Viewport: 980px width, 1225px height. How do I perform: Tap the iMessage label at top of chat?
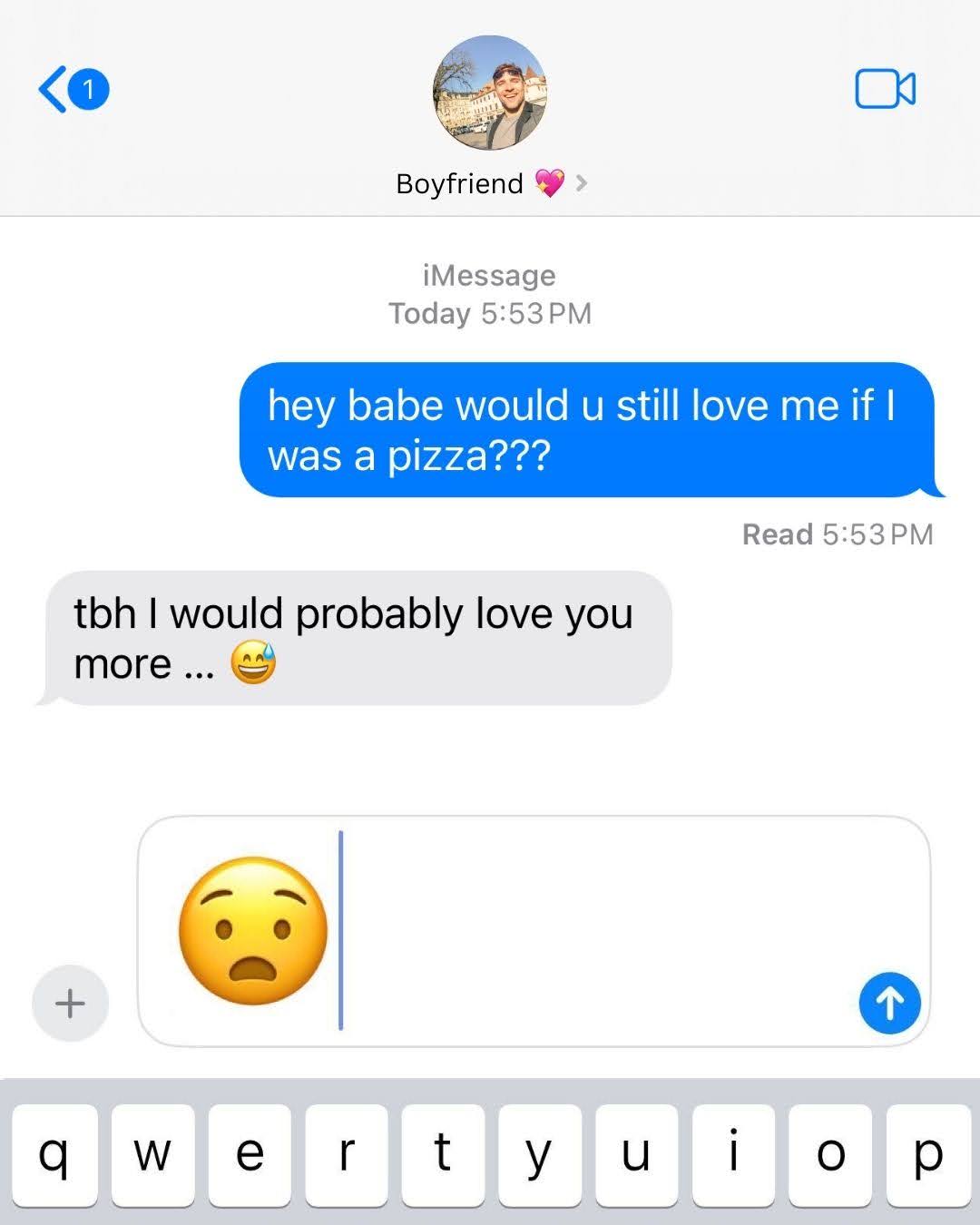[490, 275]
